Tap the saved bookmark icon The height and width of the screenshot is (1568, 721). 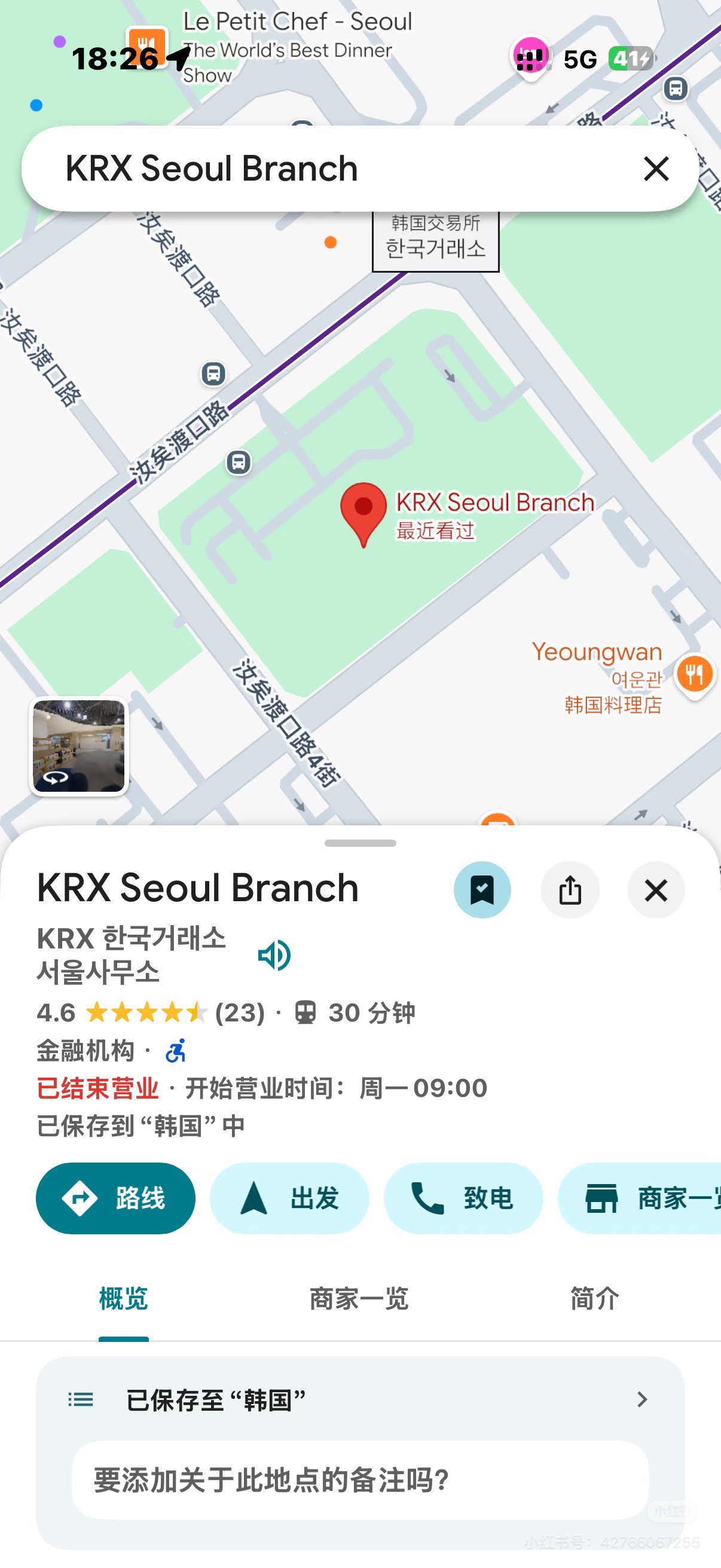(x=482, y=890)
